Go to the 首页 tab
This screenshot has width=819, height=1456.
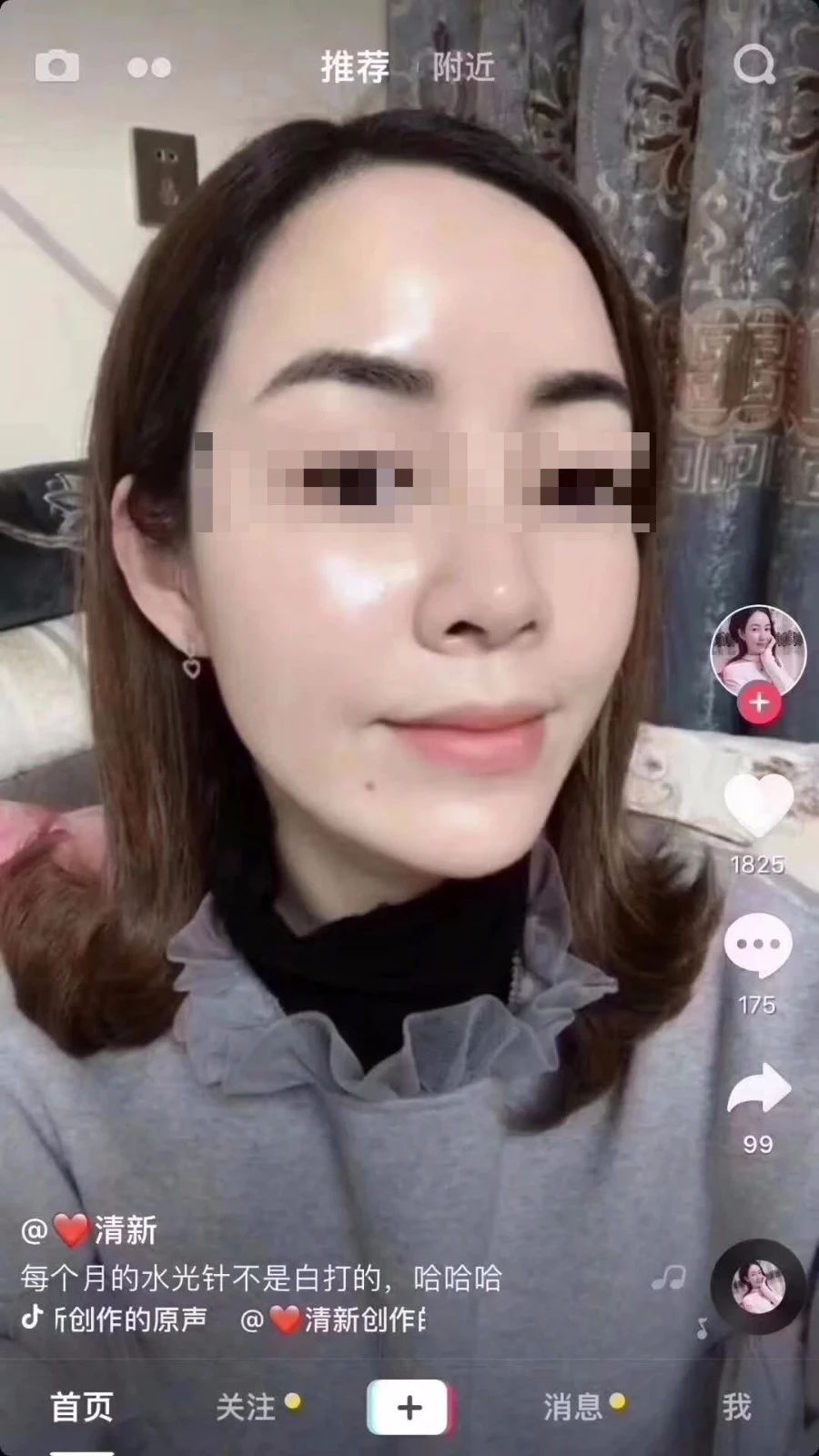click(82, 1407)
